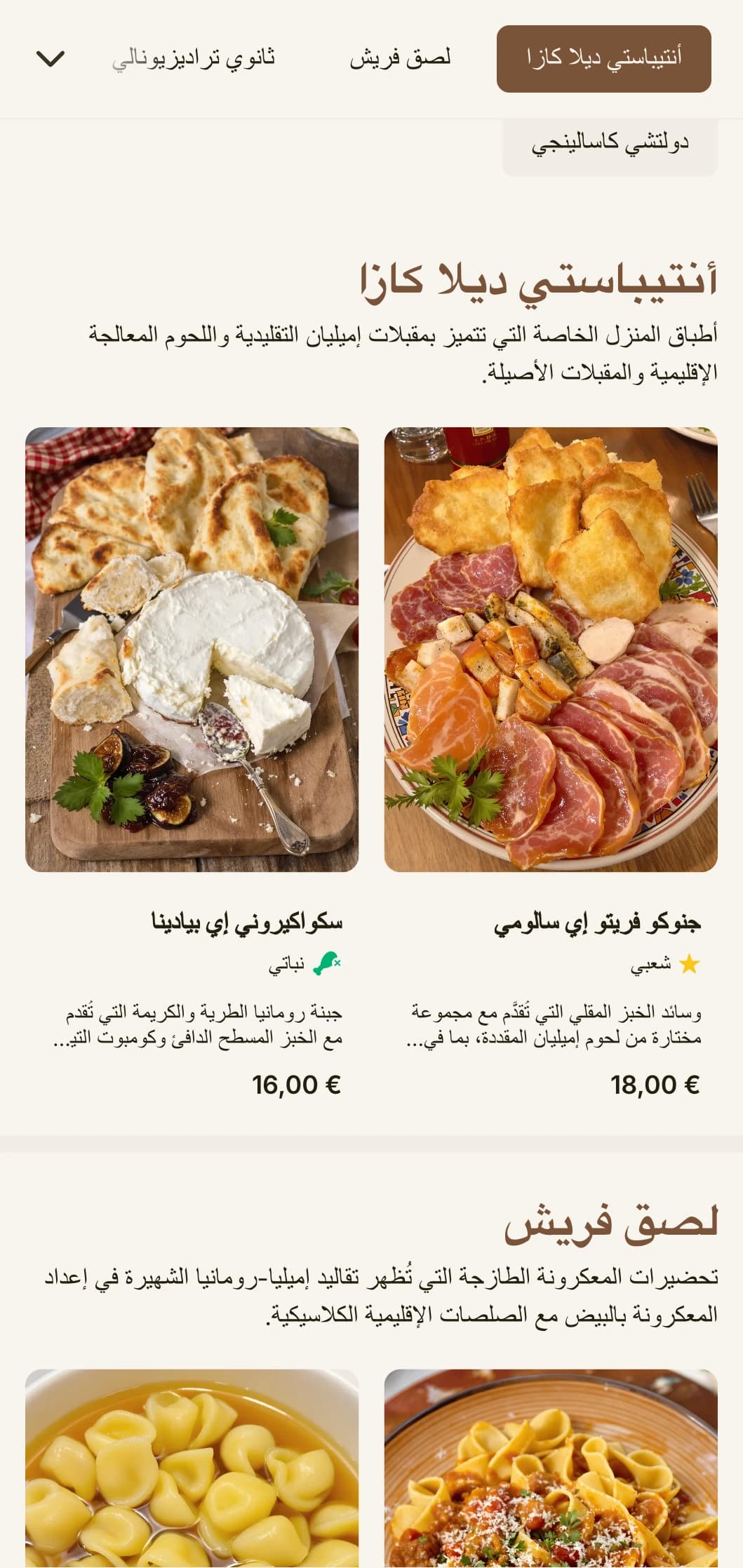Expand the category list chevron

pyautogui.click(x=51, y=59)
